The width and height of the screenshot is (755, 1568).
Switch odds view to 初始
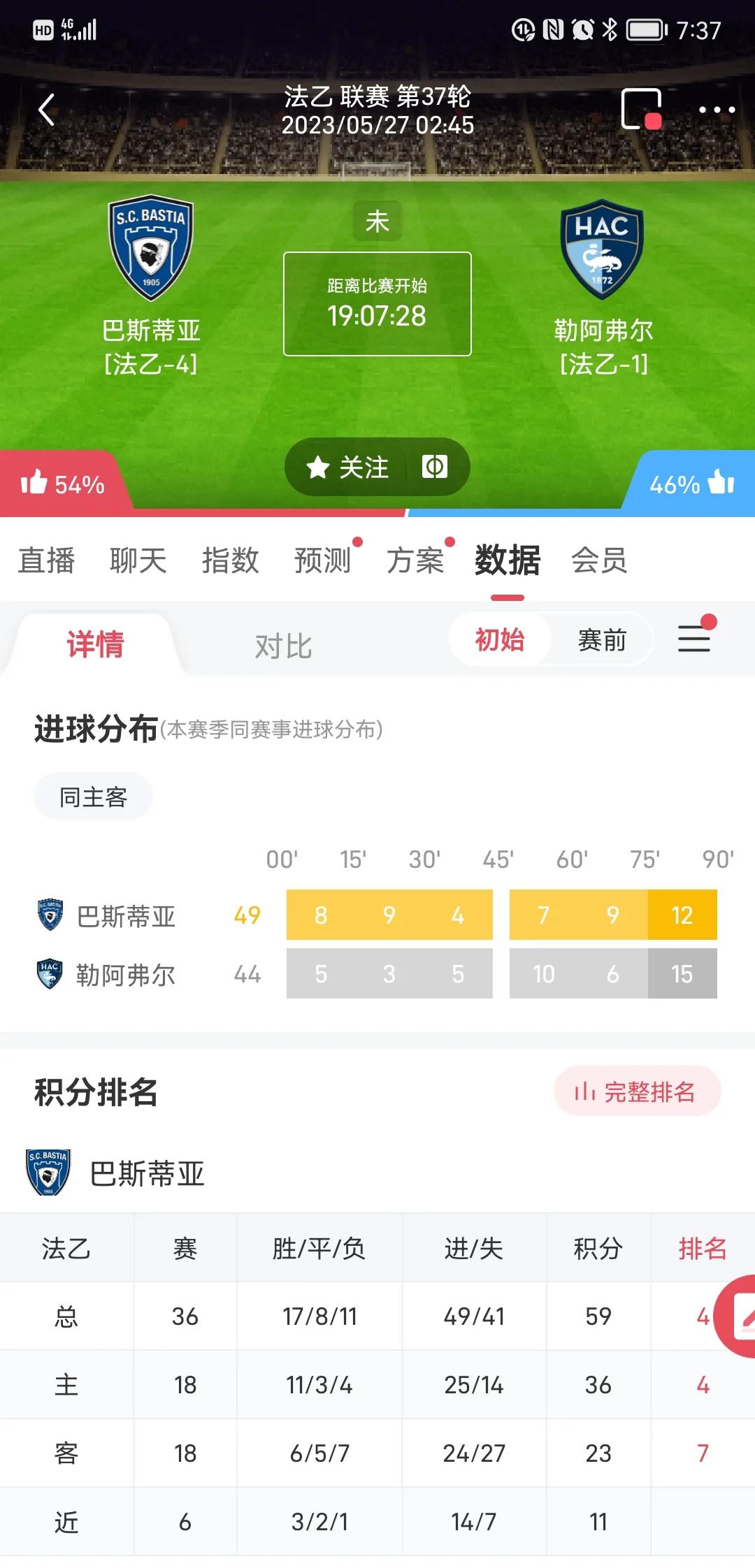click(x=501, y=639)
